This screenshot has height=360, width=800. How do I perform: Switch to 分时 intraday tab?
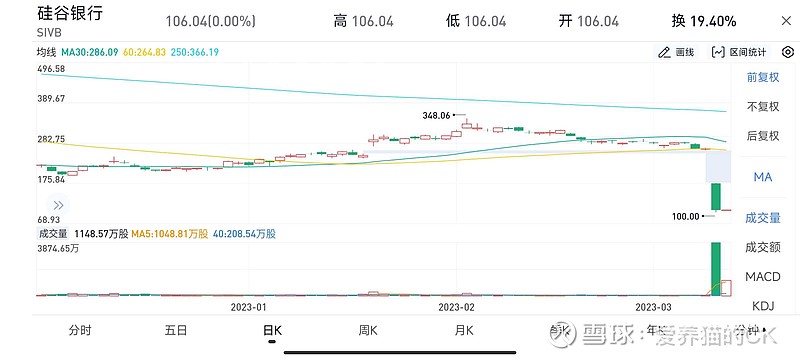[x=80, y=330]
